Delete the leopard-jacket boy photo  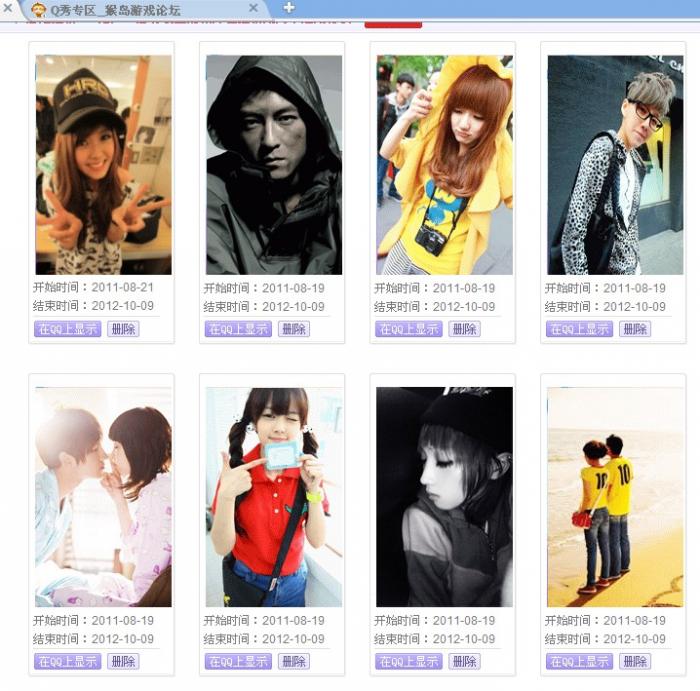point(635,329)
